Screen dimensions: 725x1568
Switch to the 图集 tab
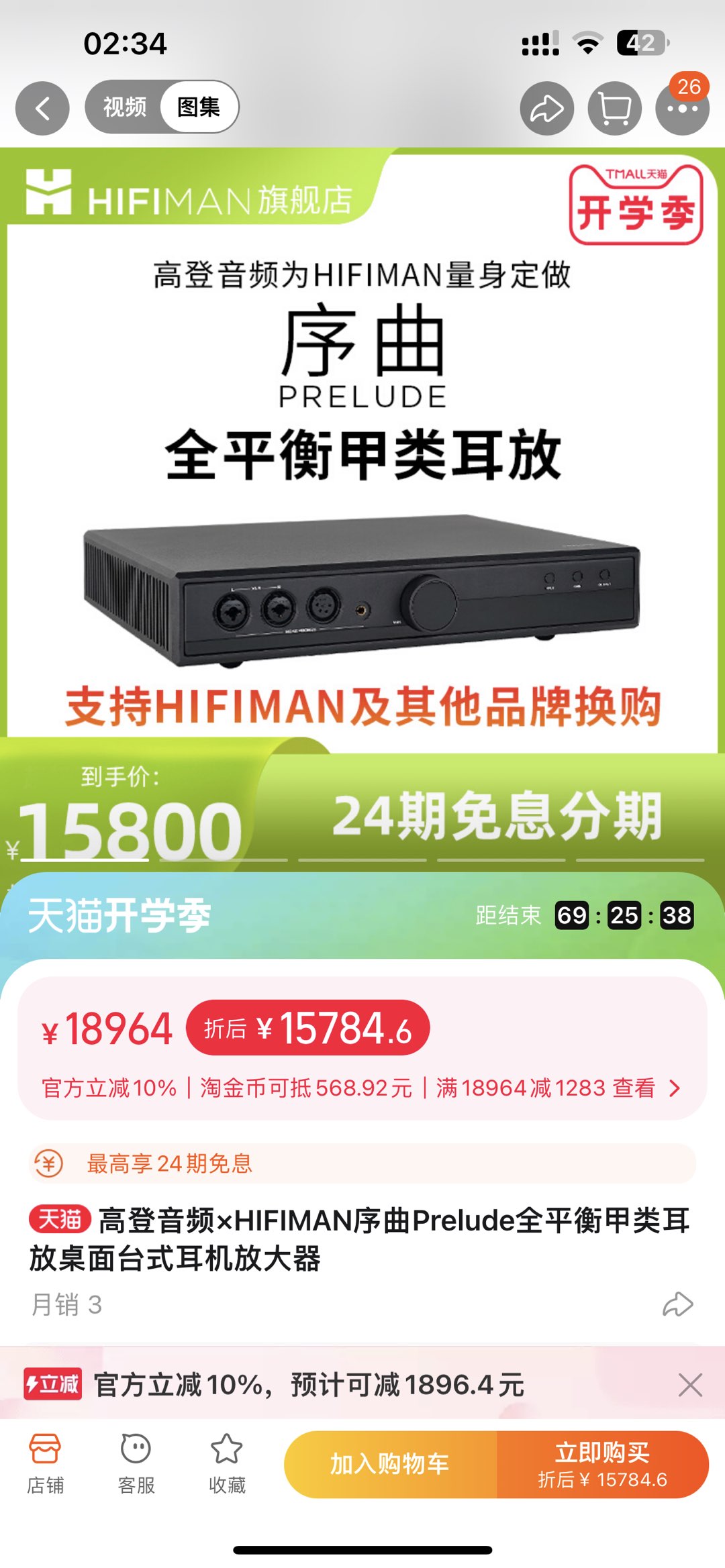click(x=199, y=107)
